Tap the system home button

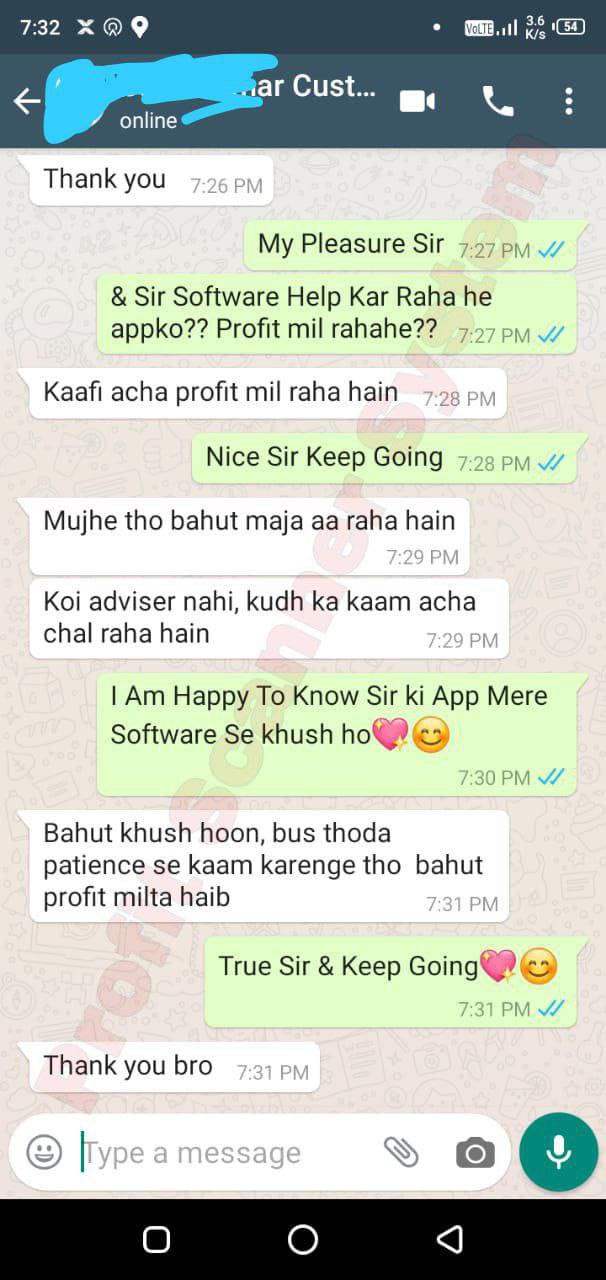[303, 1240]
